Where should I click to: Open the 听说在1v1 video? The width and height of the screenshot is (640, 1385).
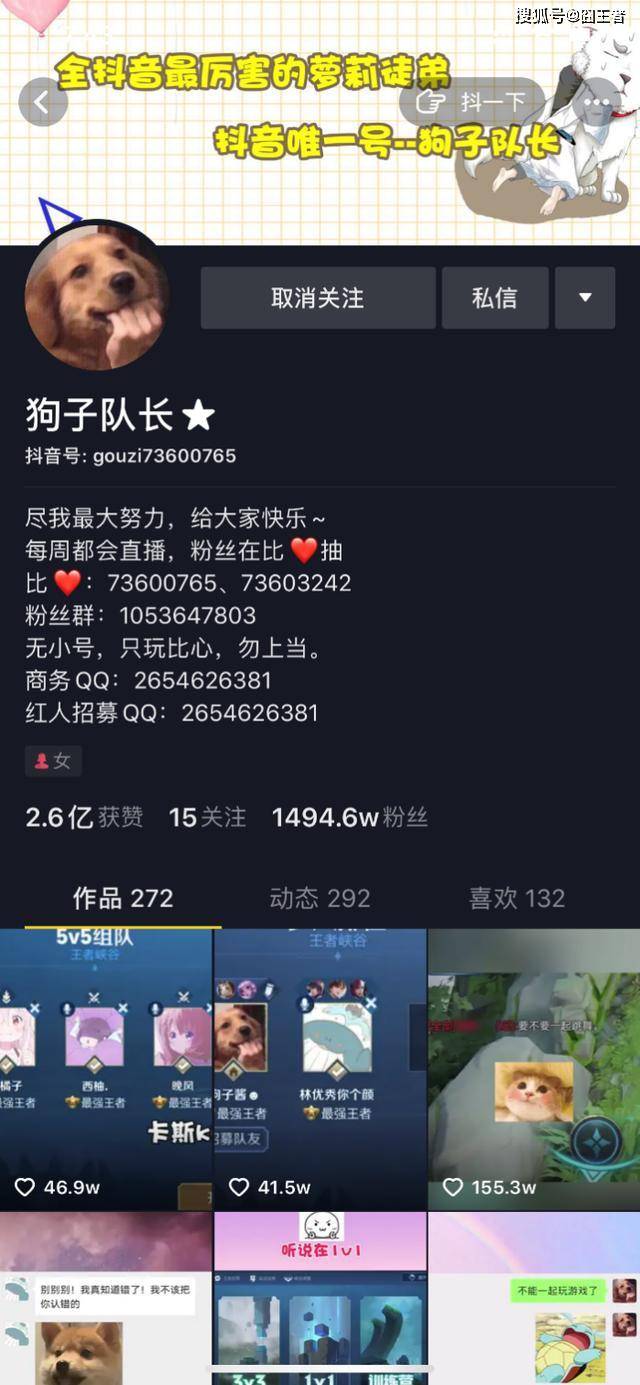point(320,1298)
